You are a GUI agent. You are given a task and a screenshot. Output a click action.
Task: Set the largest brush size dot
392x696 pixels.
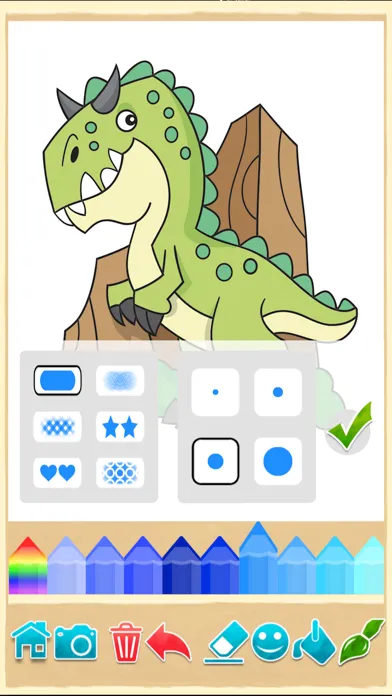tap(278, 461)
